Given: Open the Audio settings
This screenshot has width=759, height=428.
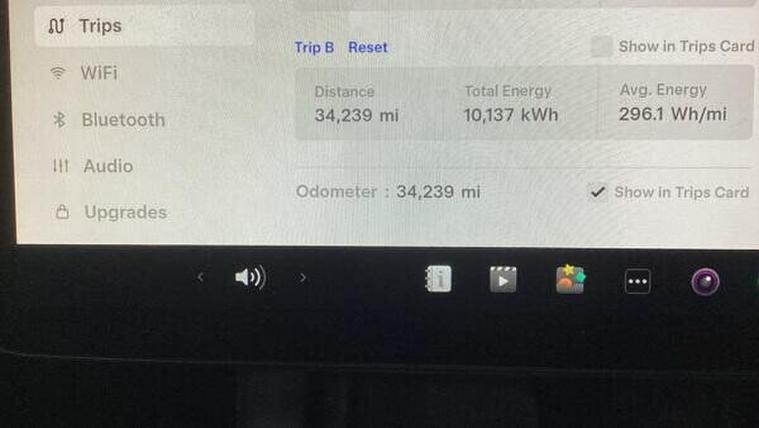Looking at the screenshot, I should pos(107,166).
